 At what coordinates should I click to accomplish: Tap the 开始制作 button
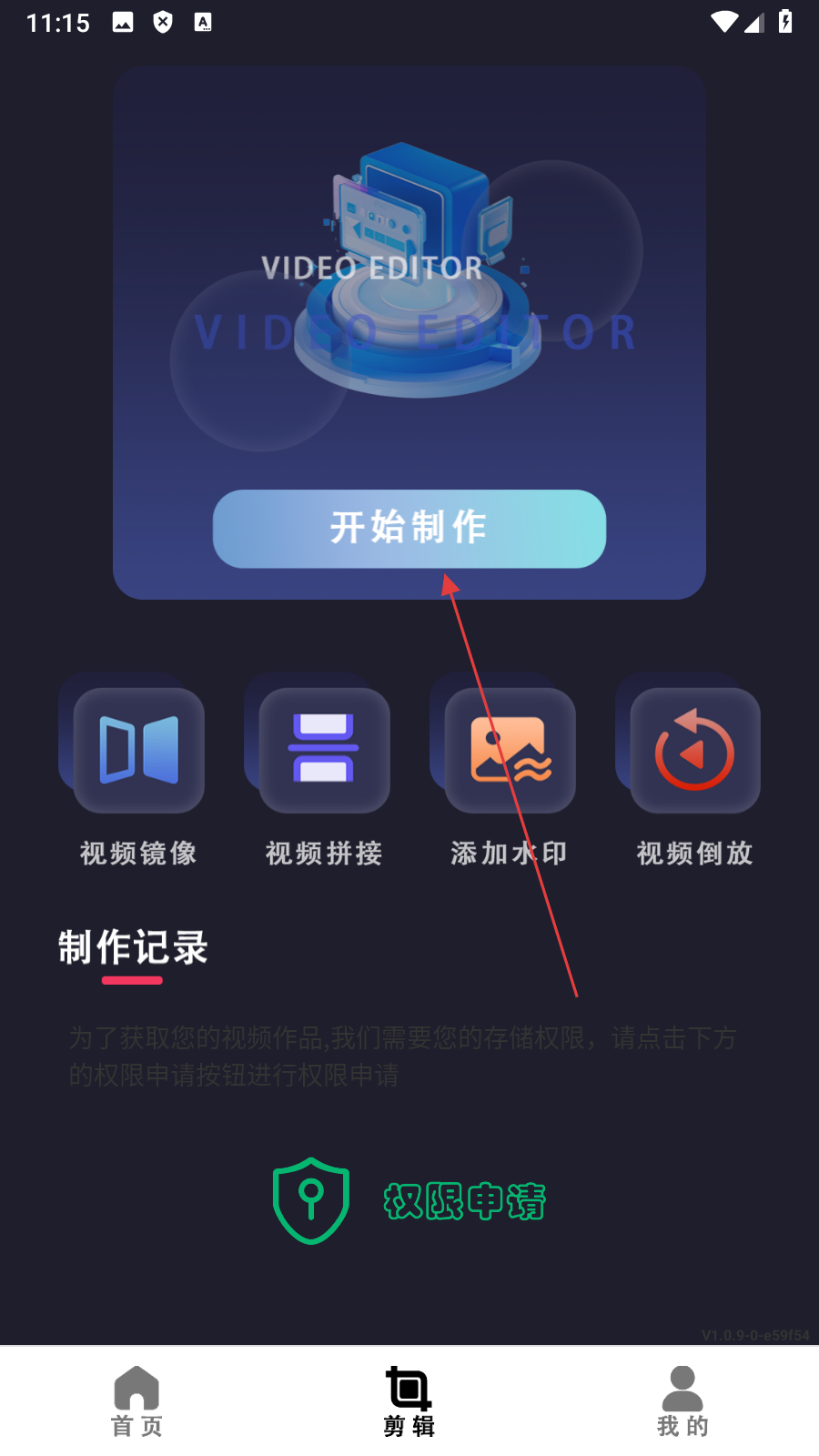(409, 529)
